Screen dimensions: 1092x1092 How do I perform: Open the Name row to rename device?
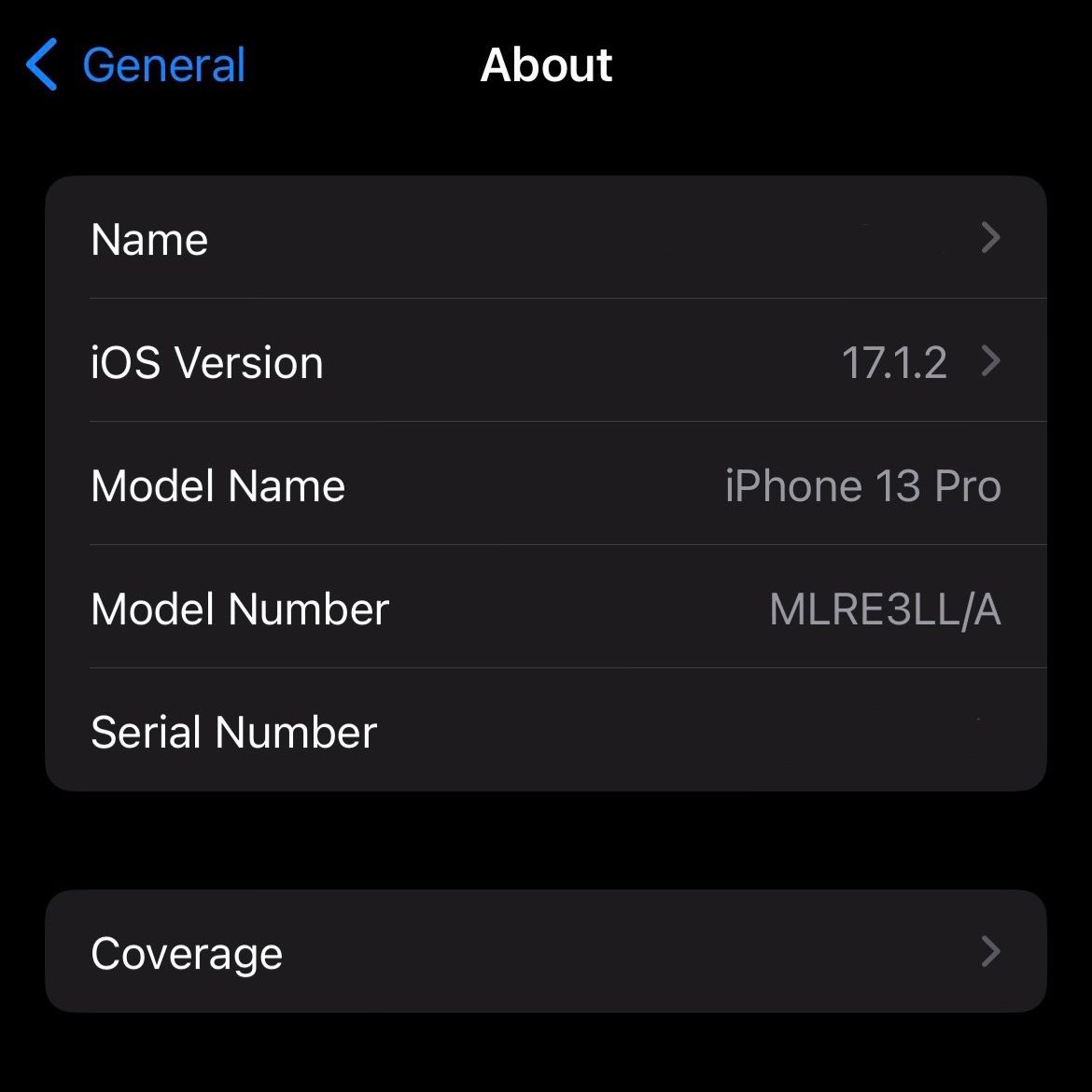click(x=545, y=239)
